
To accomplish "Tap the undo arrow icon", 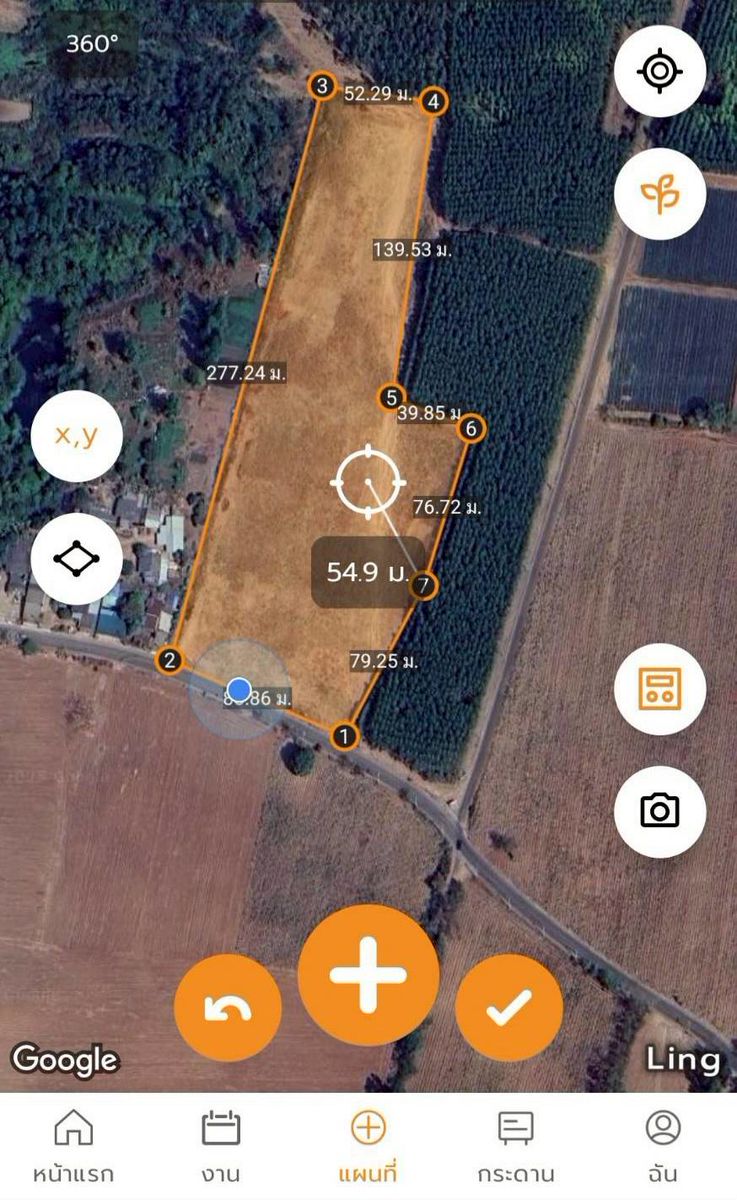I will 227,1007.
